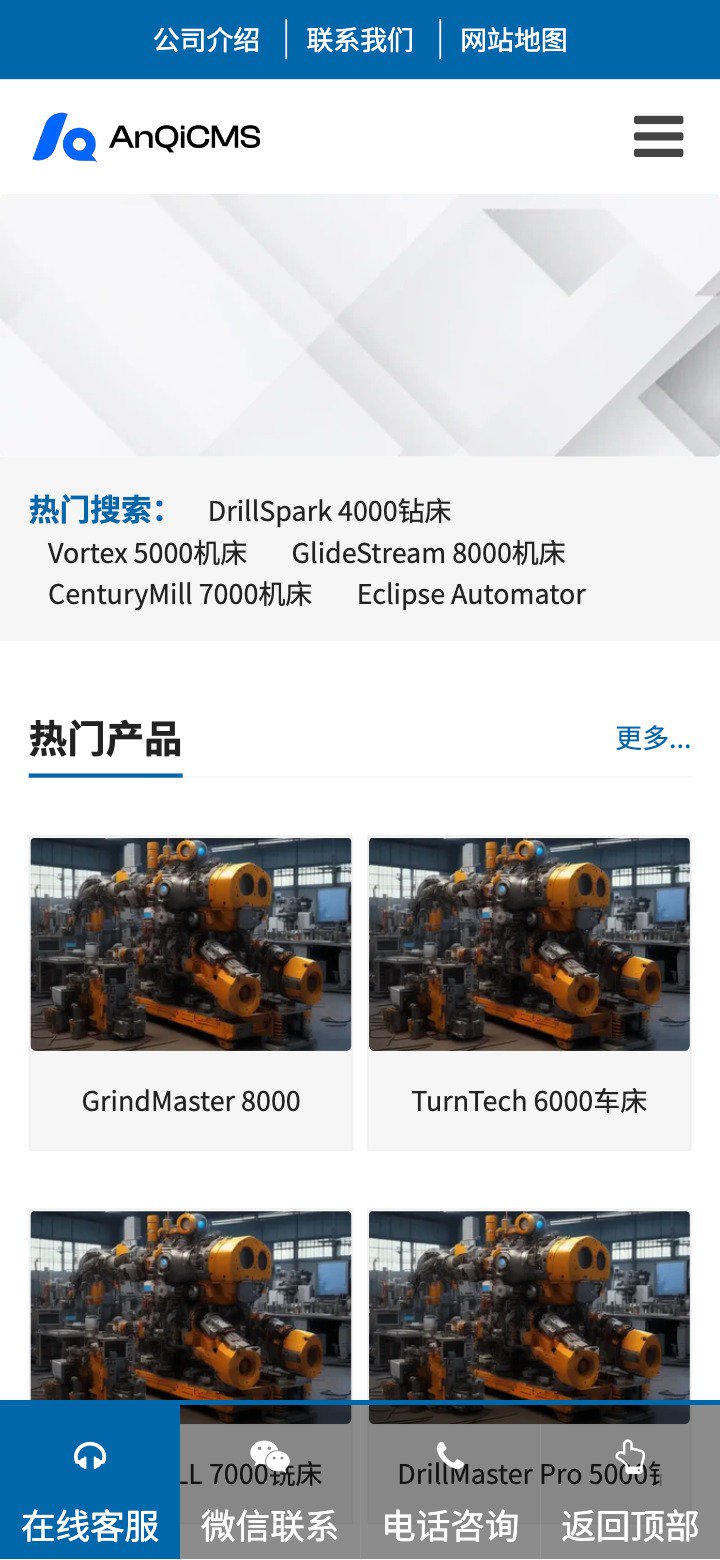Viewport: 720px width, 1560px height.
Task: Go to 联系我们 page
Action: coord(360,40)
